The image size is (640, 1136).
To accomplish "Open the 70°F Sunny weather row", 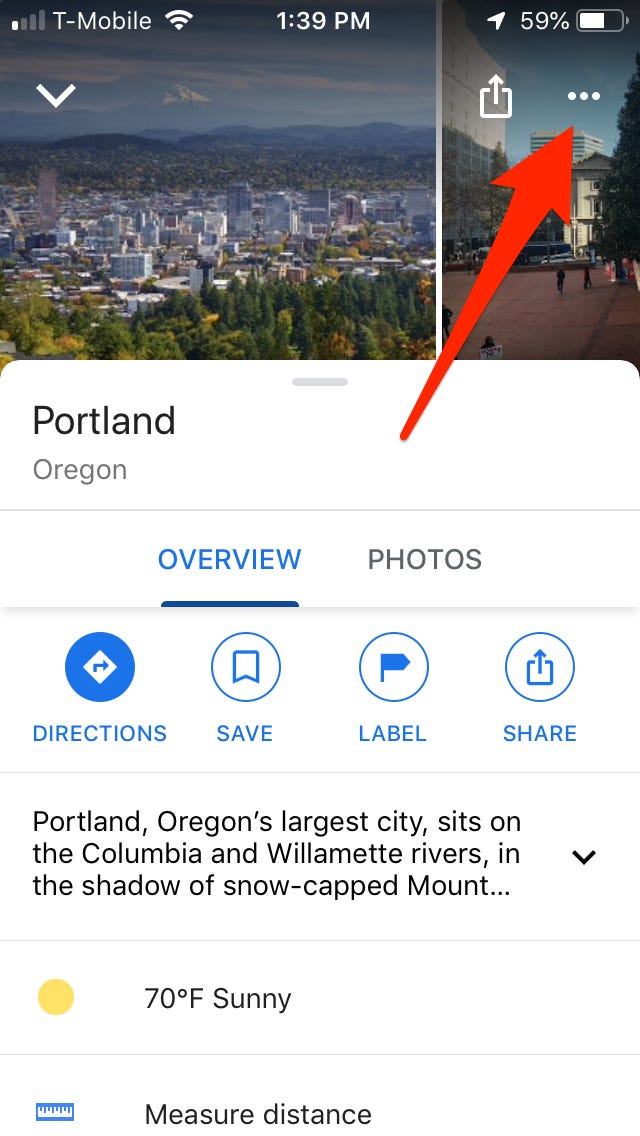I will coord(218,998).
